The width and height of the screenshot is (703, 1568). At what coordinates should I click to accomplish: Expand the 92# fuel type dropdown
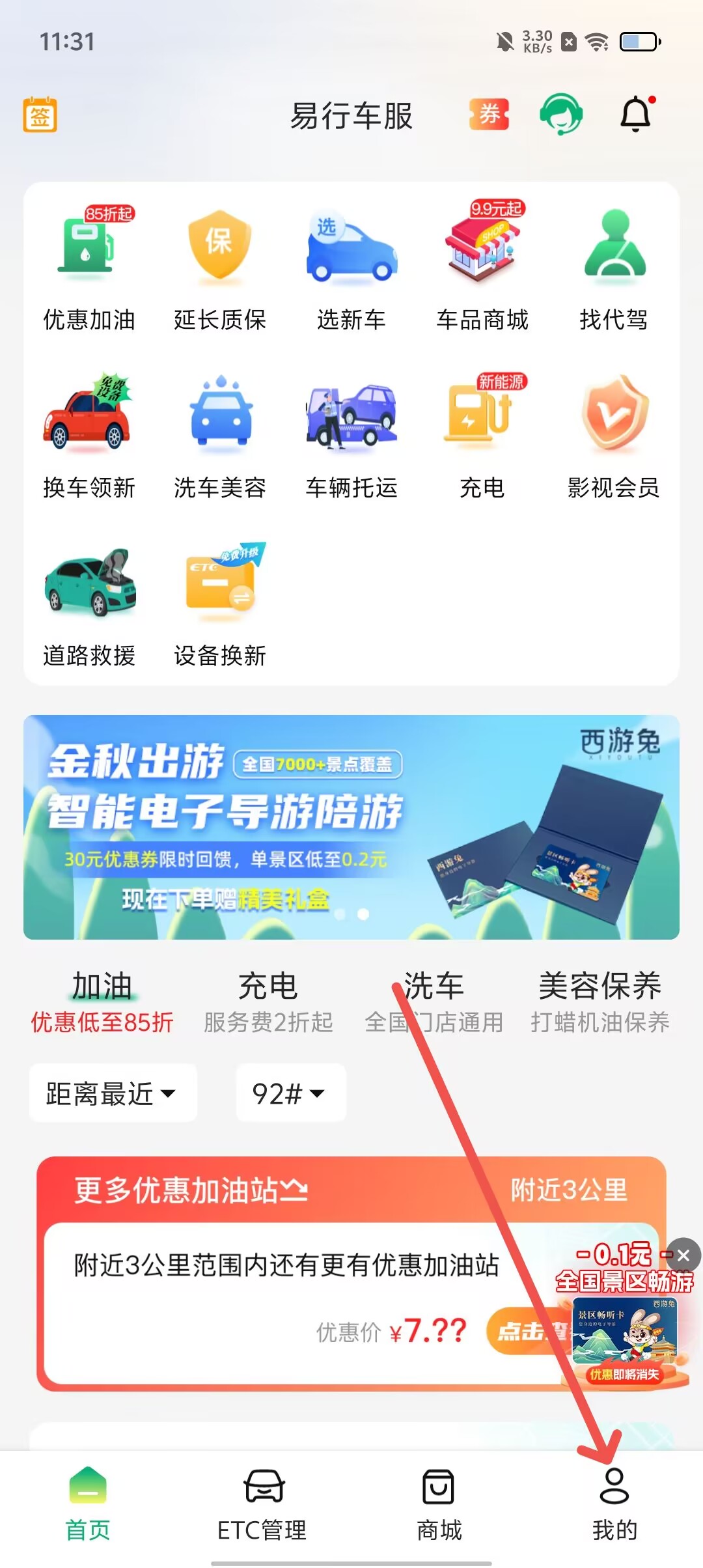[x=290, y=1093]
